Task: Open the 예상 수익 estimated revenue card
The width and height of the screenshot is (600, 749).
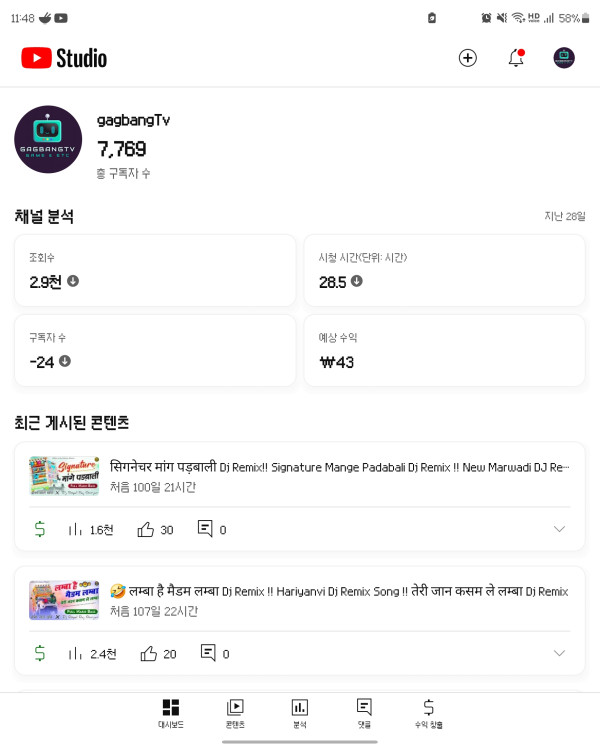Action: (x=444, y=350)
